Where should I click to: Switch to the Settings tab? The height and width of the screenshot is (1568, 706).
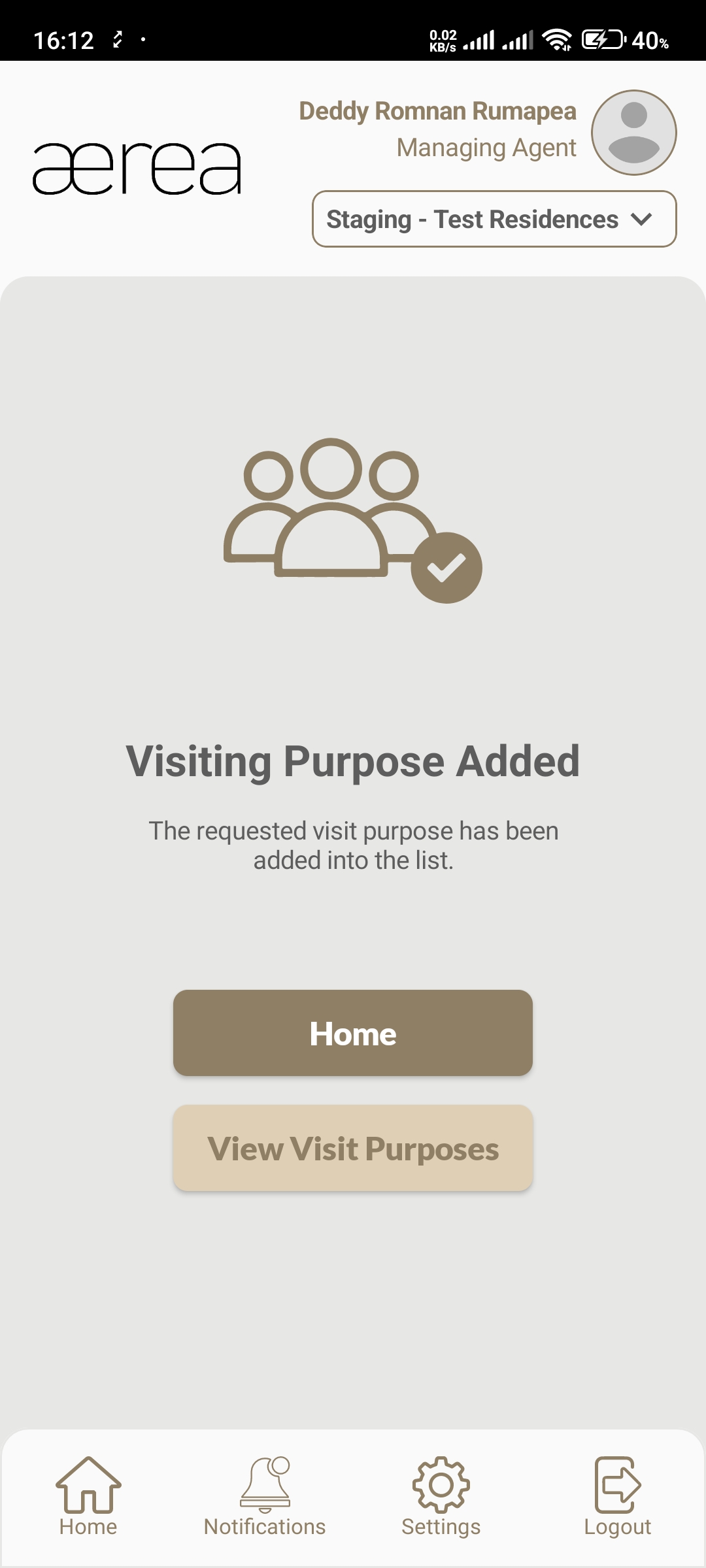point(441,1496)
